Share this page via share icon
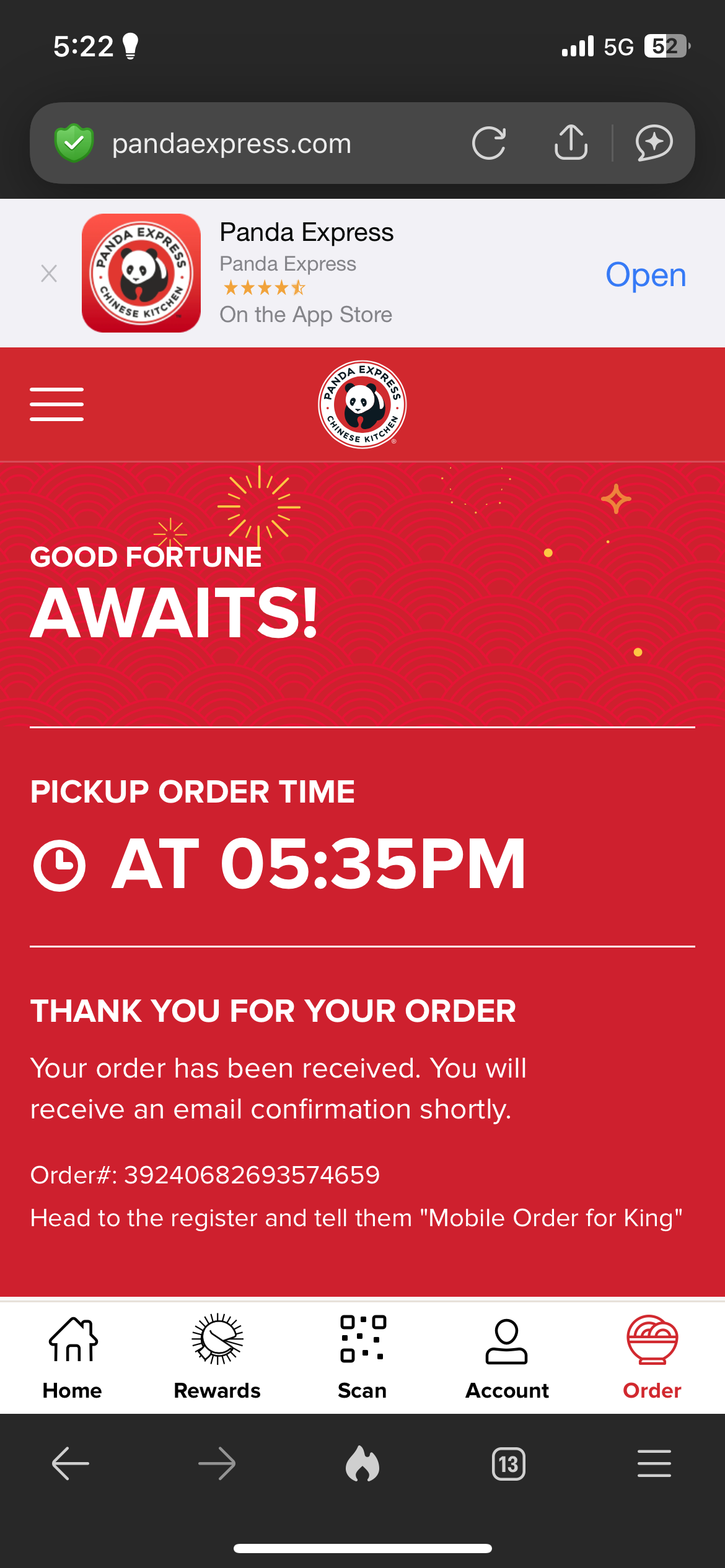This screenshot has width=725, height=1568. [x=571, y=142]
